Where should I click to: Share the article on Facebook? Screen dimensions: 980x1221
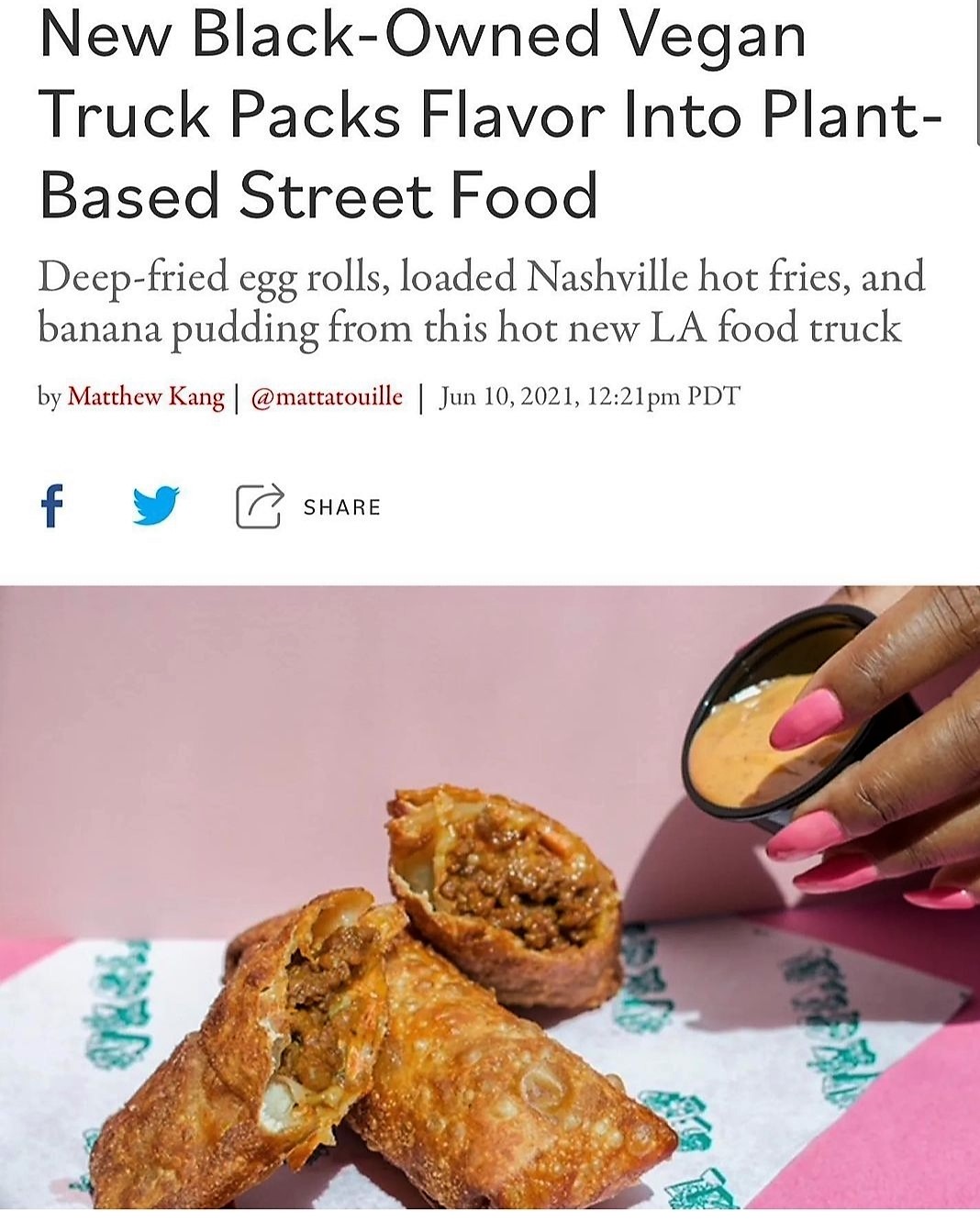53,506
